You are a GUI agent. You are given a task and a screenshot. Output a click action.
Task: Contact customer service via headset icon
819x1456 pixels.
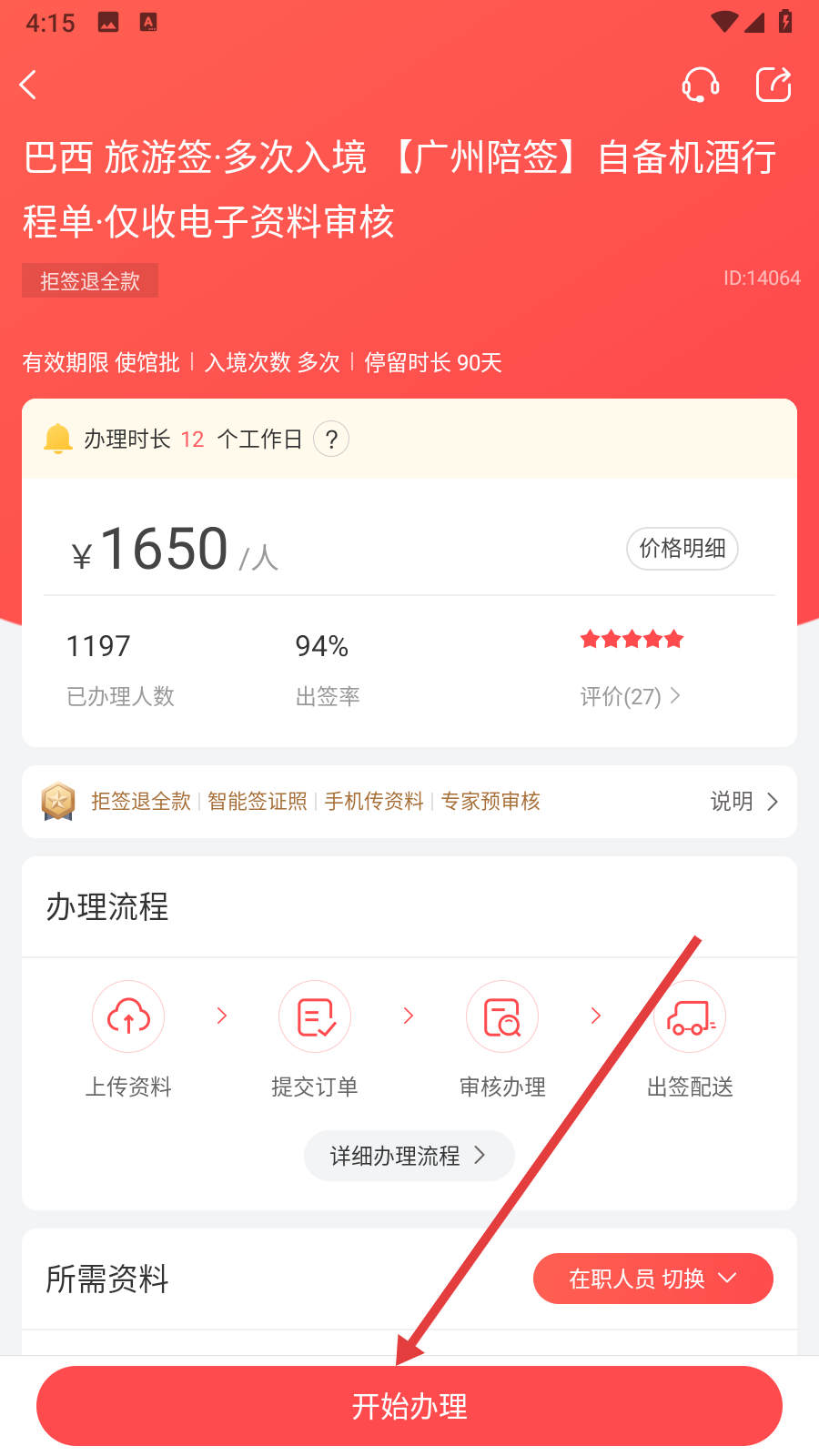[x=700, y=86]
